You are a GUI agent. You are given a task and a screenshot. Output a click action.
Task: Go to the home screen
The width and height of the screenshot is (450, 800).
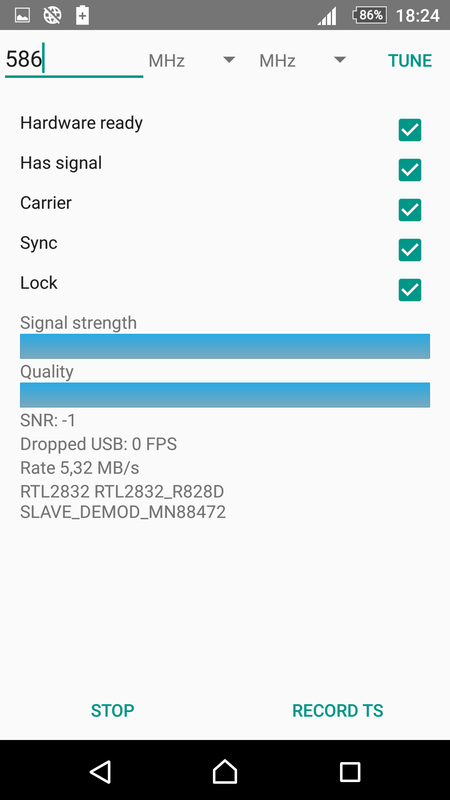pos(225,771)
